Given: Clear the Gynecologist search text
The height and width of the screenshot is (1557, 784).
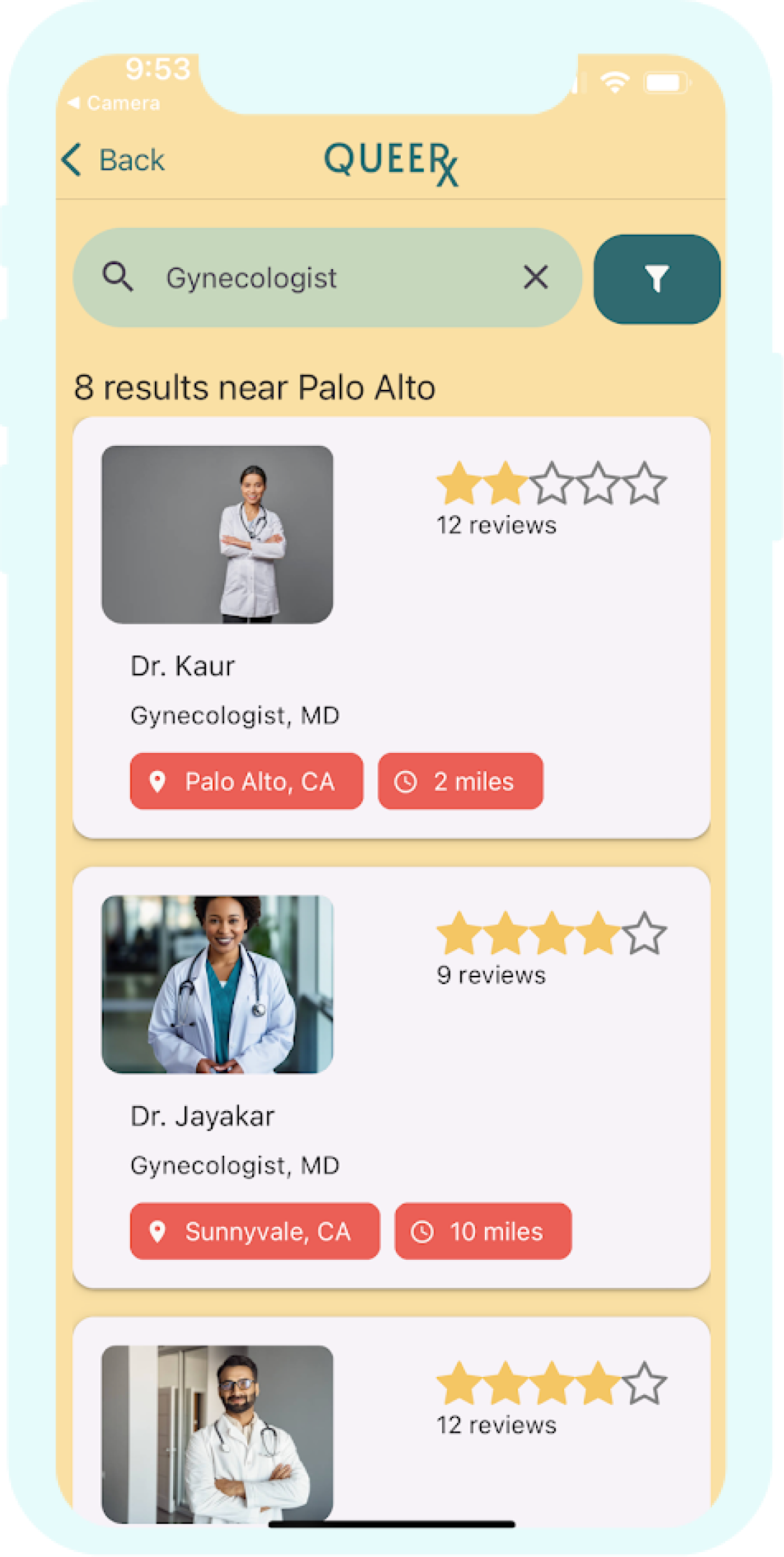Looking at the screenshot, I should coord(536,278).
